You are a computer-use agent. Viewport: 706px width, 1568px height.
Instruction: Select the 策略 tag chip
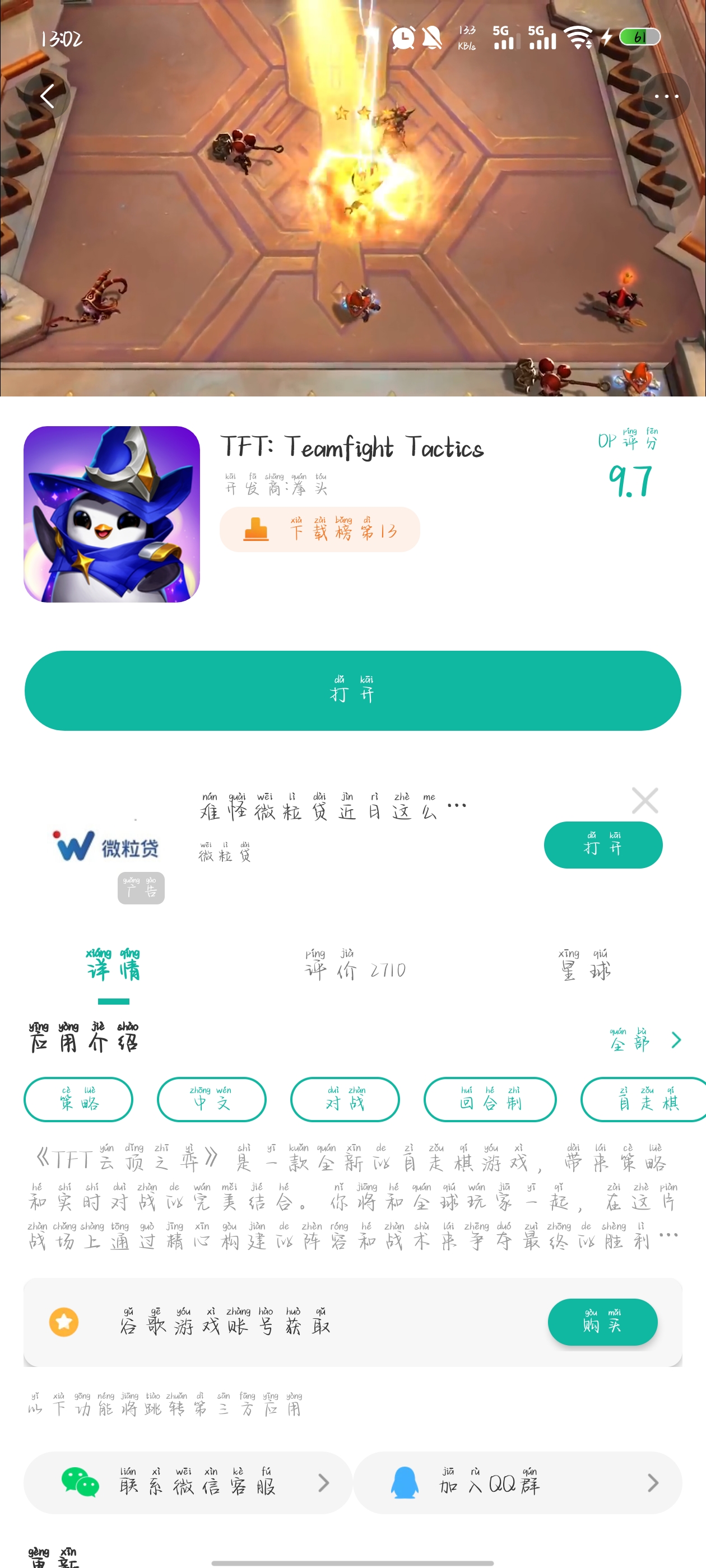78,1099
